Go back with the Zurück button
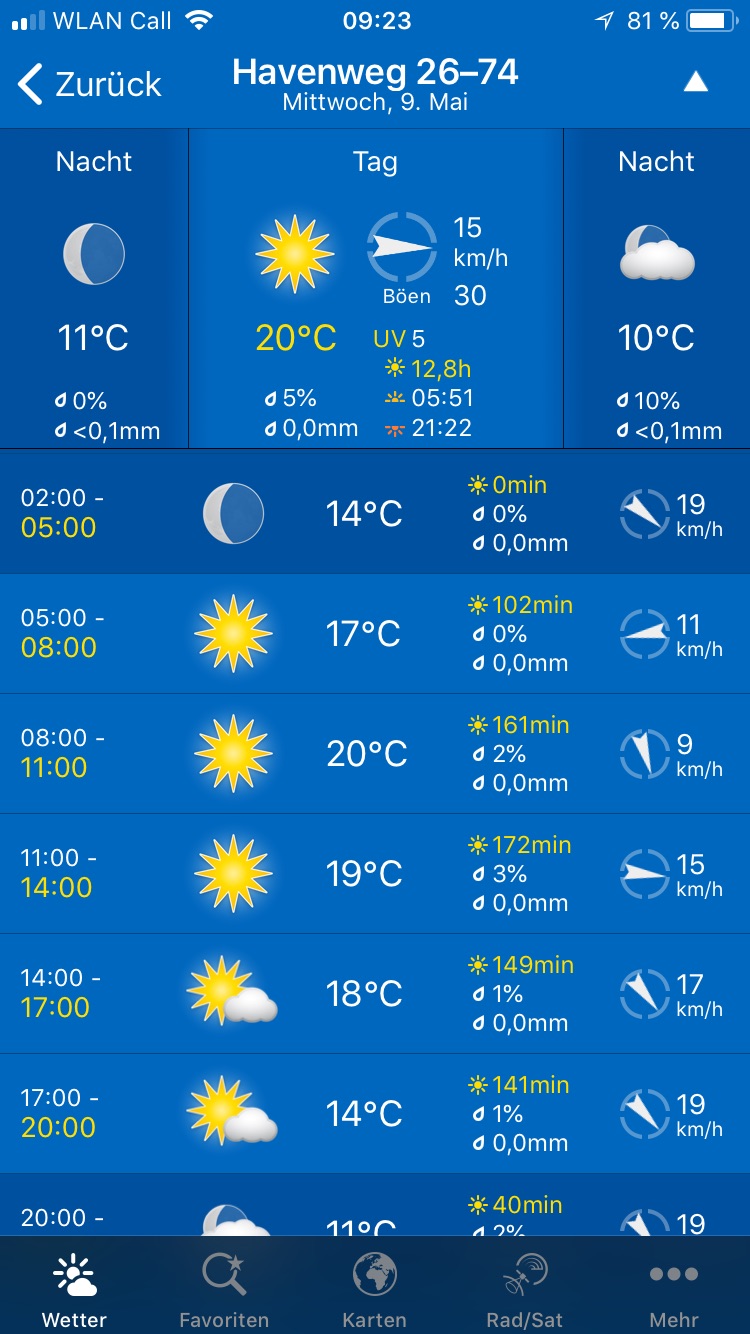This screenshot has width=750, height=1334. [x=90, y=85]
